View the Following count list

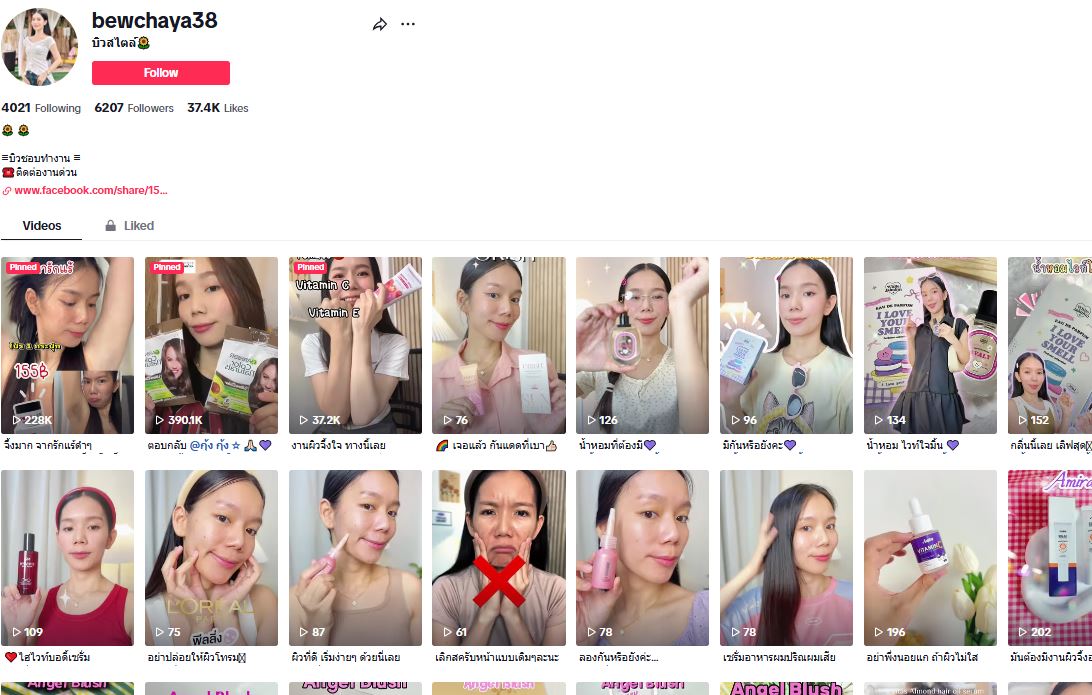point(41,108)
